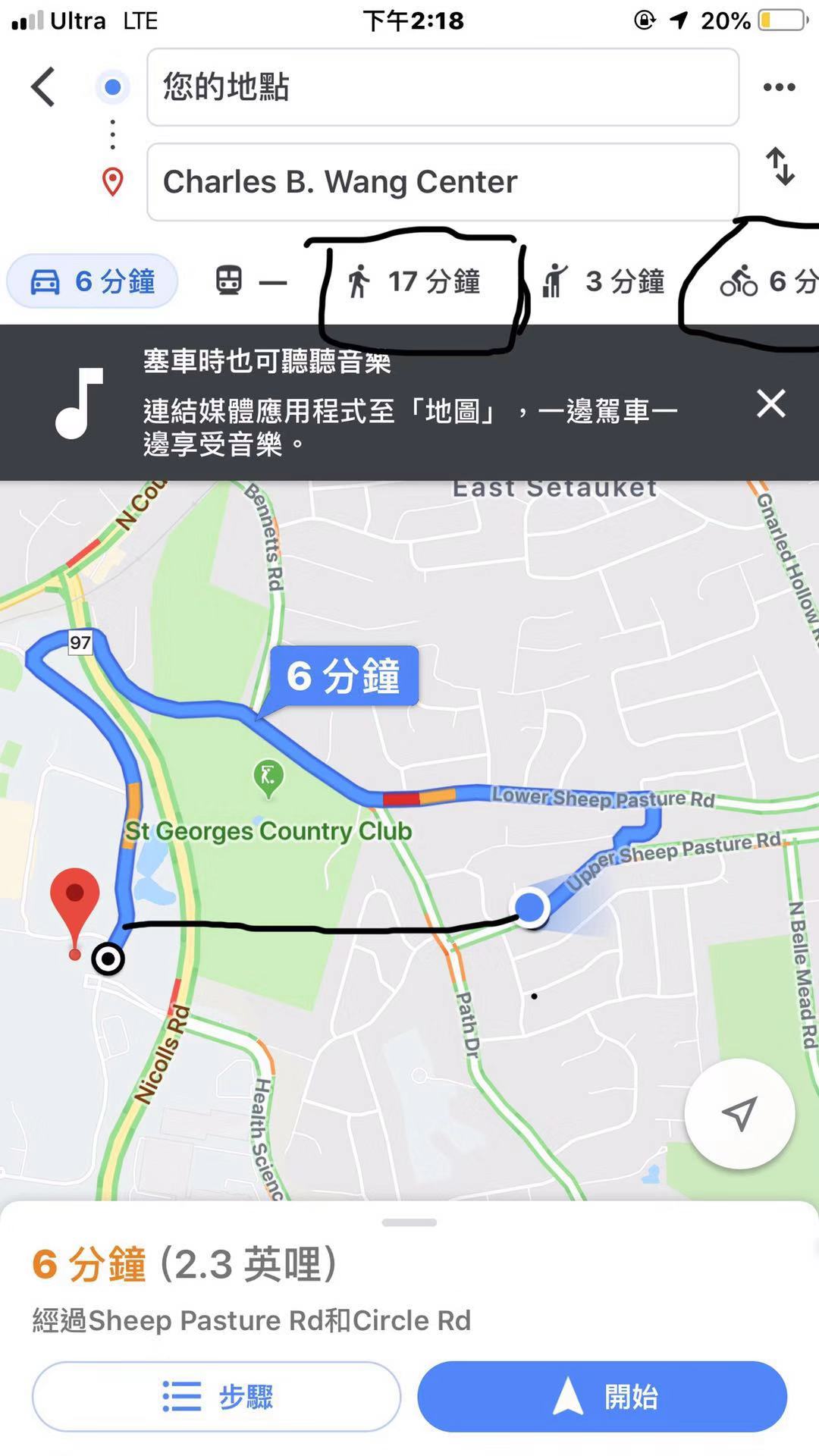The width and height of the screenshot is (819, 1456).
Task: Switch to the transit tab
Action: (250, 281)
